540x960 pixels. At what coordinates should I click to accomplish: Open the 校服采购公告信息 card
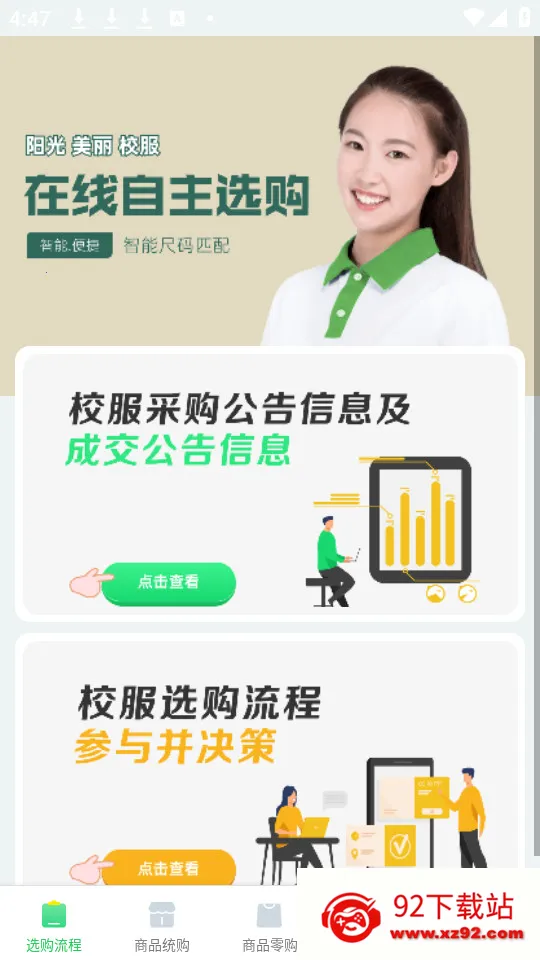(270, 484)
